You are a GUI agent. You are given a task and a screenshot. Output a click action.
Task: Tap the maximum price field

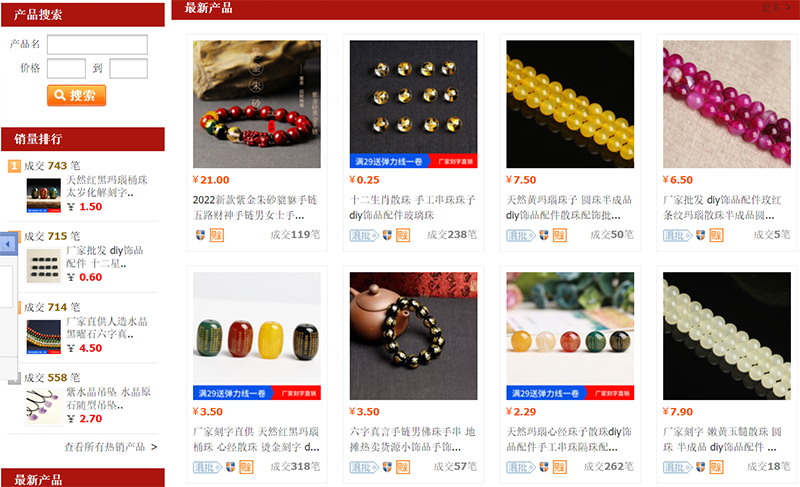coord(128,68)
